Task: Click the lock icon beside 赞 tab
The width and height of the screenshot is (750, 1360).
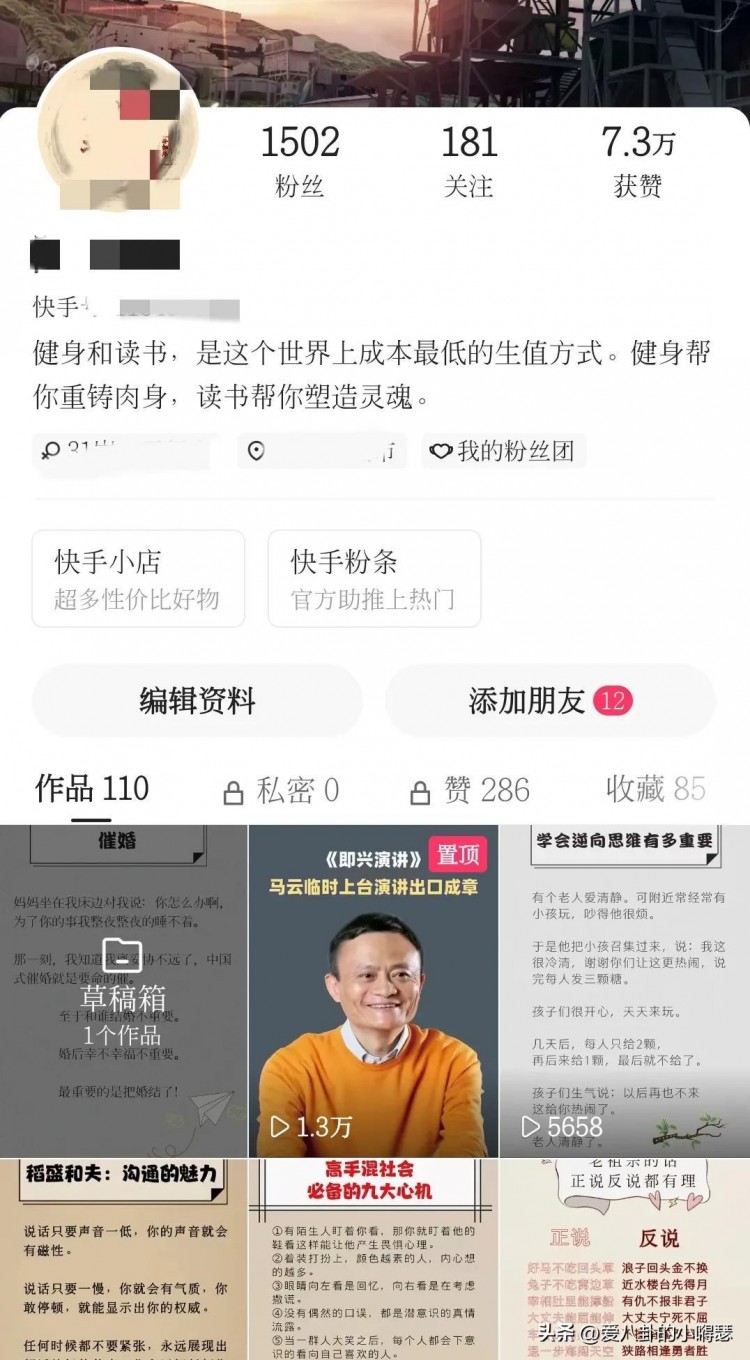Action: [419, 791]
